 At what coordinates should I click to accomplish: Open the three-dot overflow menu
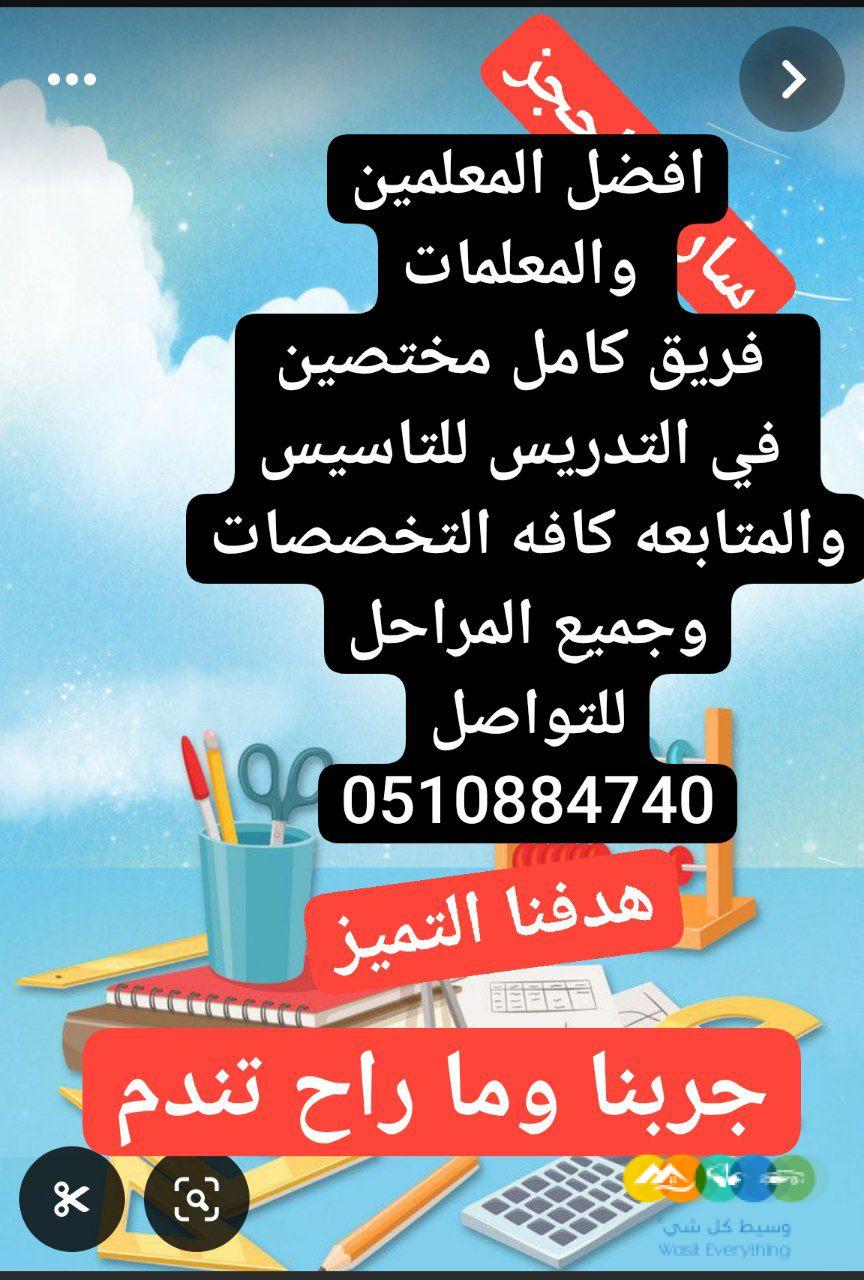71,80
